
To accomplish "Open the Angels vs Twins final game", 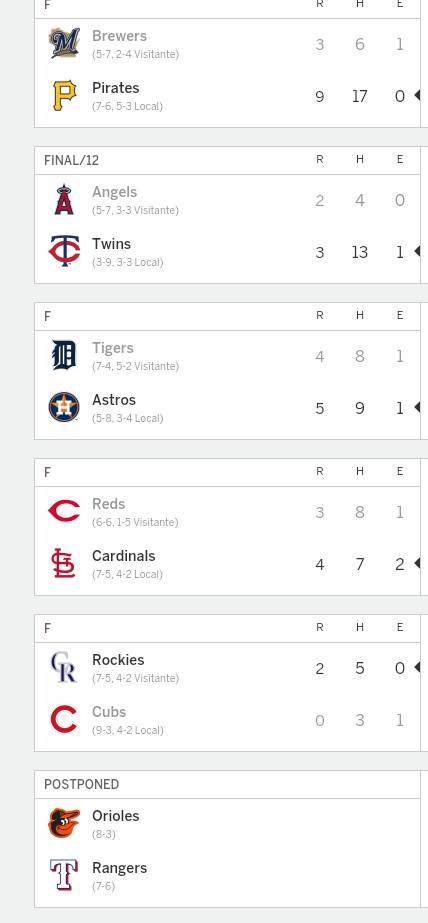I will [x=227, y=215].
